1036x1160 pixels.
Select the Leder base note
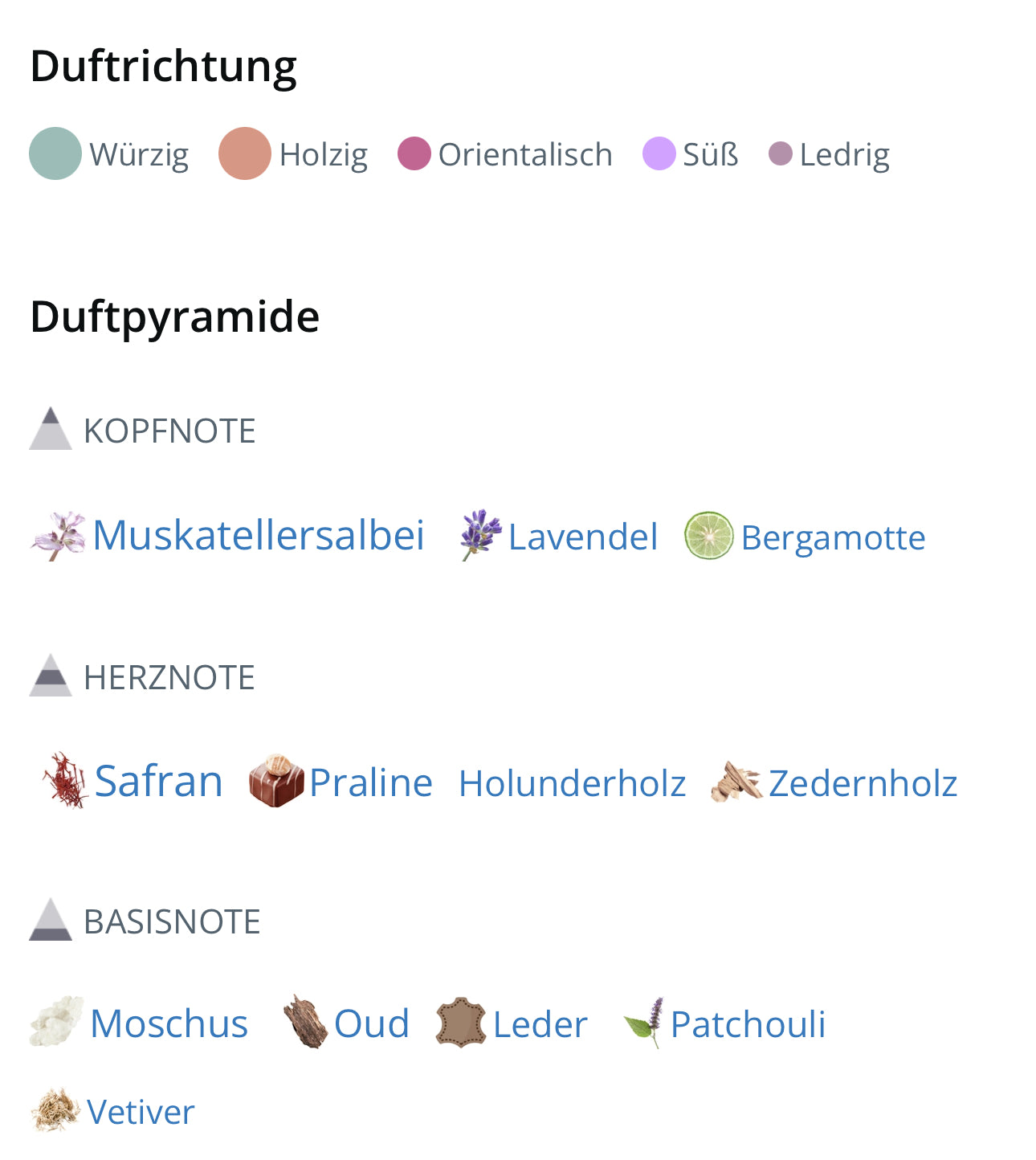(540, 1024)
